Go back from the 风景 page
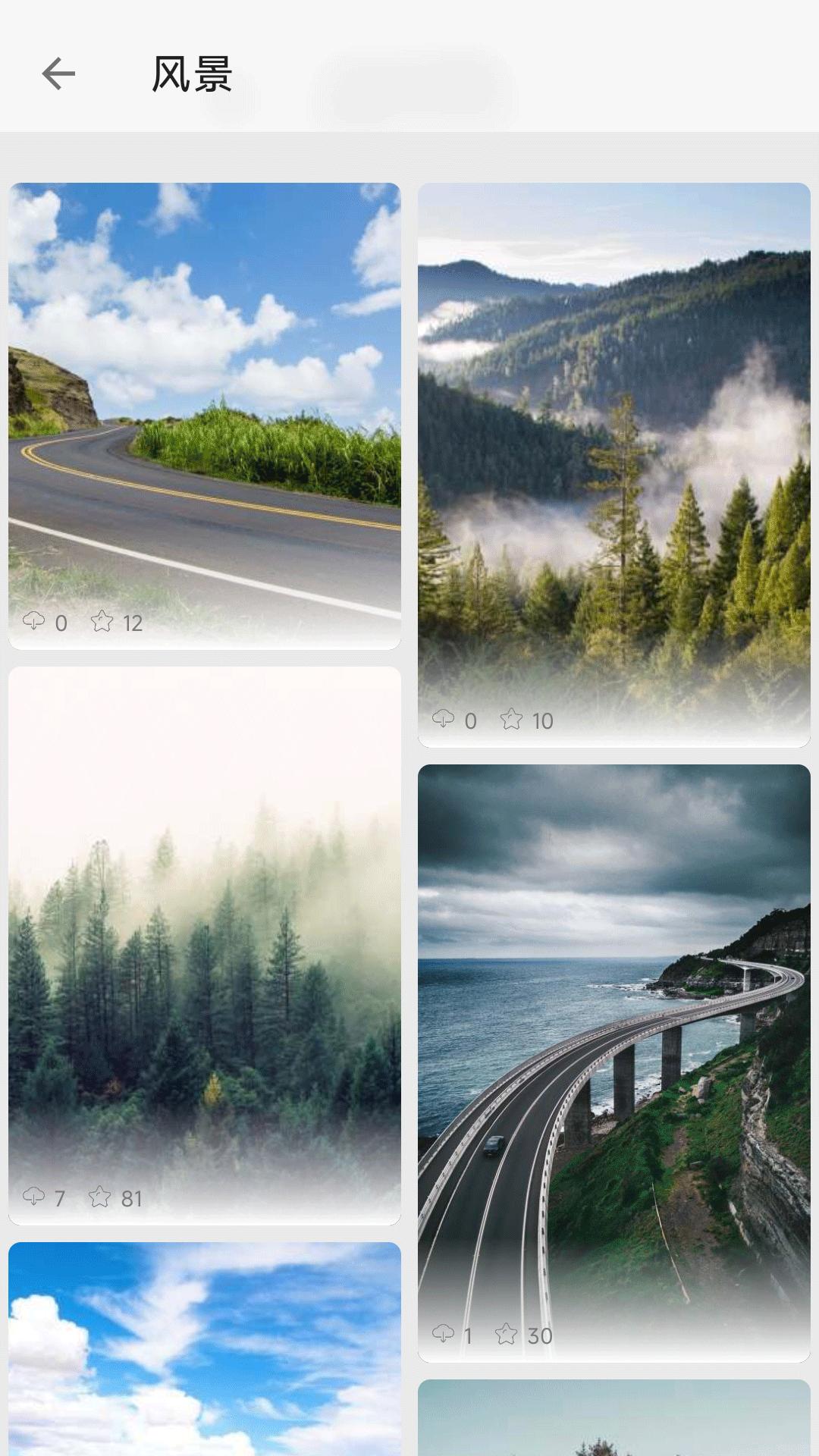Image resolution: width=819 pixels, height=1456 pixels. (x=58, y=74)
